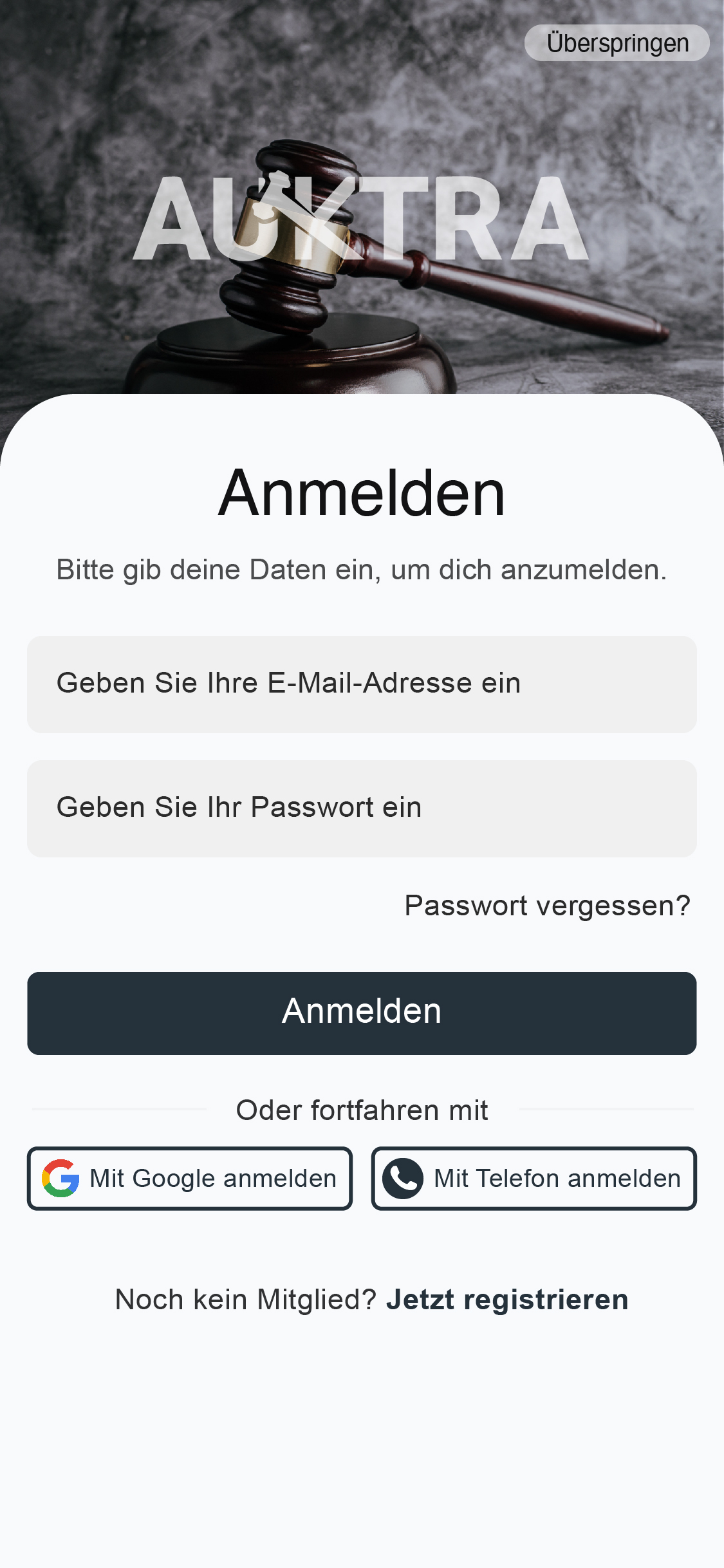Tap the Überspringen button

[617, 43]
